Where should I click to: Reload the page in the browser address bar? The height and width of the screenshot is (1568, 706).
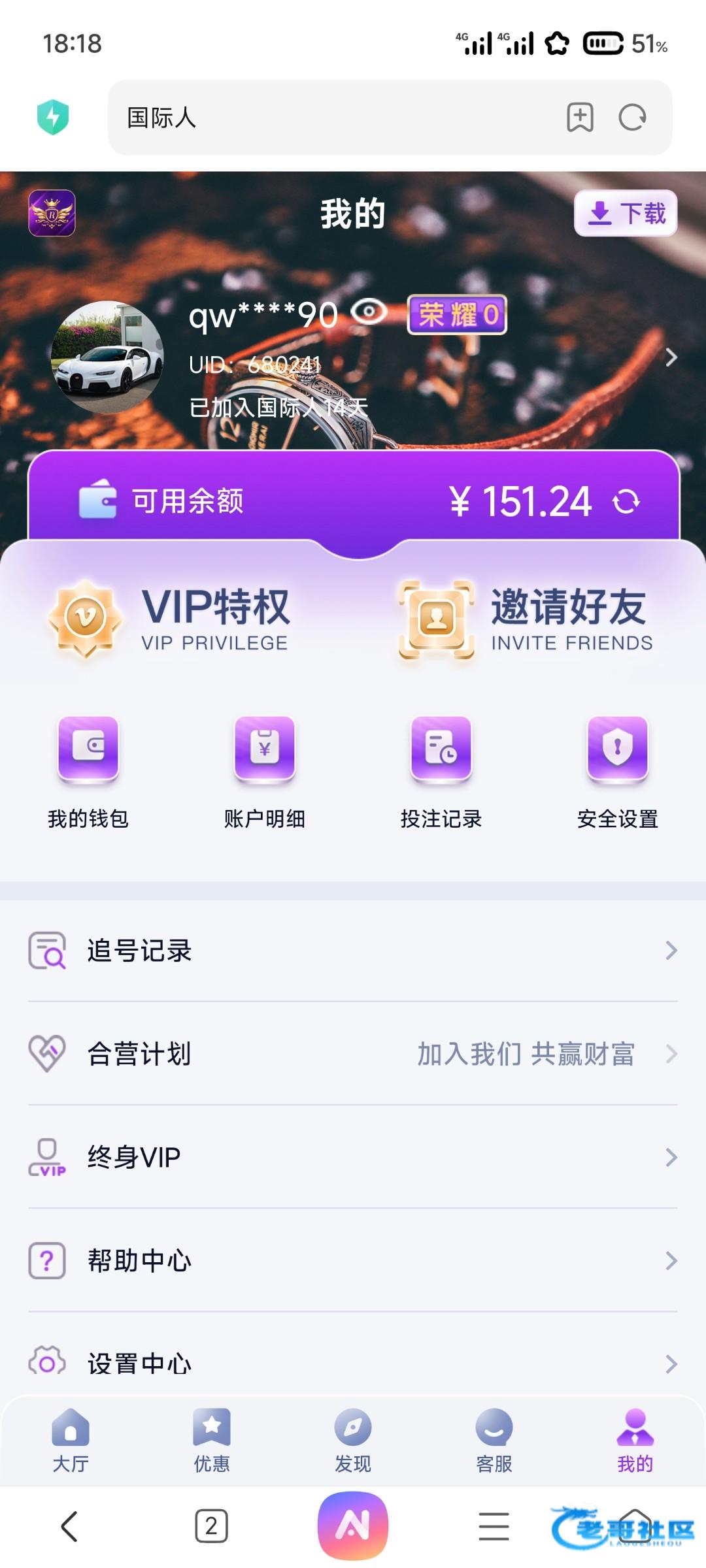click(632, 118)
